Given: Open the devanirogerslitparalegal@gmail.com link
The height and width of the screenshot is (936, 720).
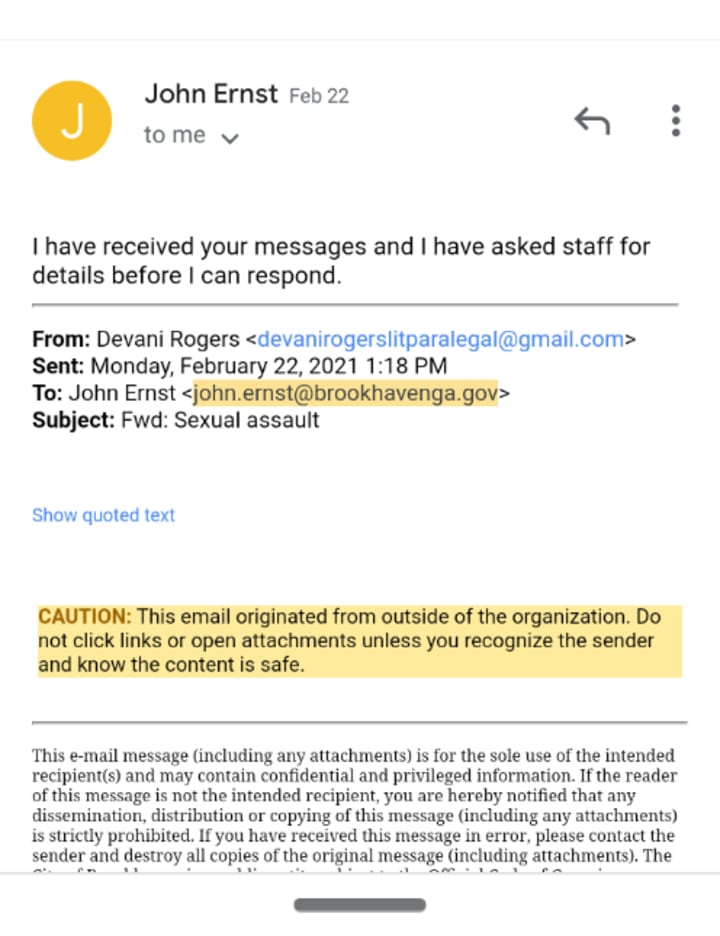Looking at the screenshot, I should [x=441, y=339].
